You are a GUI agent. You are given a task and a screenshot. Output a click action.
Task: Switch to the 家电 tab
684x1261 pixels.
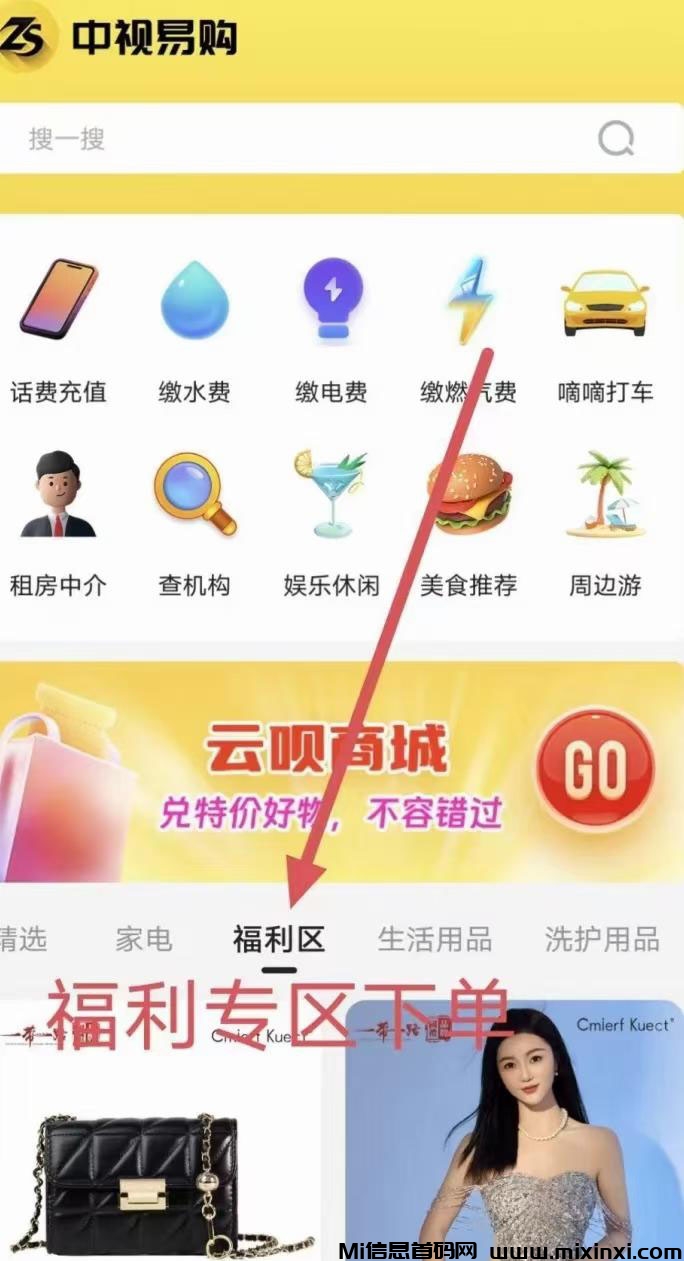coord(144,940)
